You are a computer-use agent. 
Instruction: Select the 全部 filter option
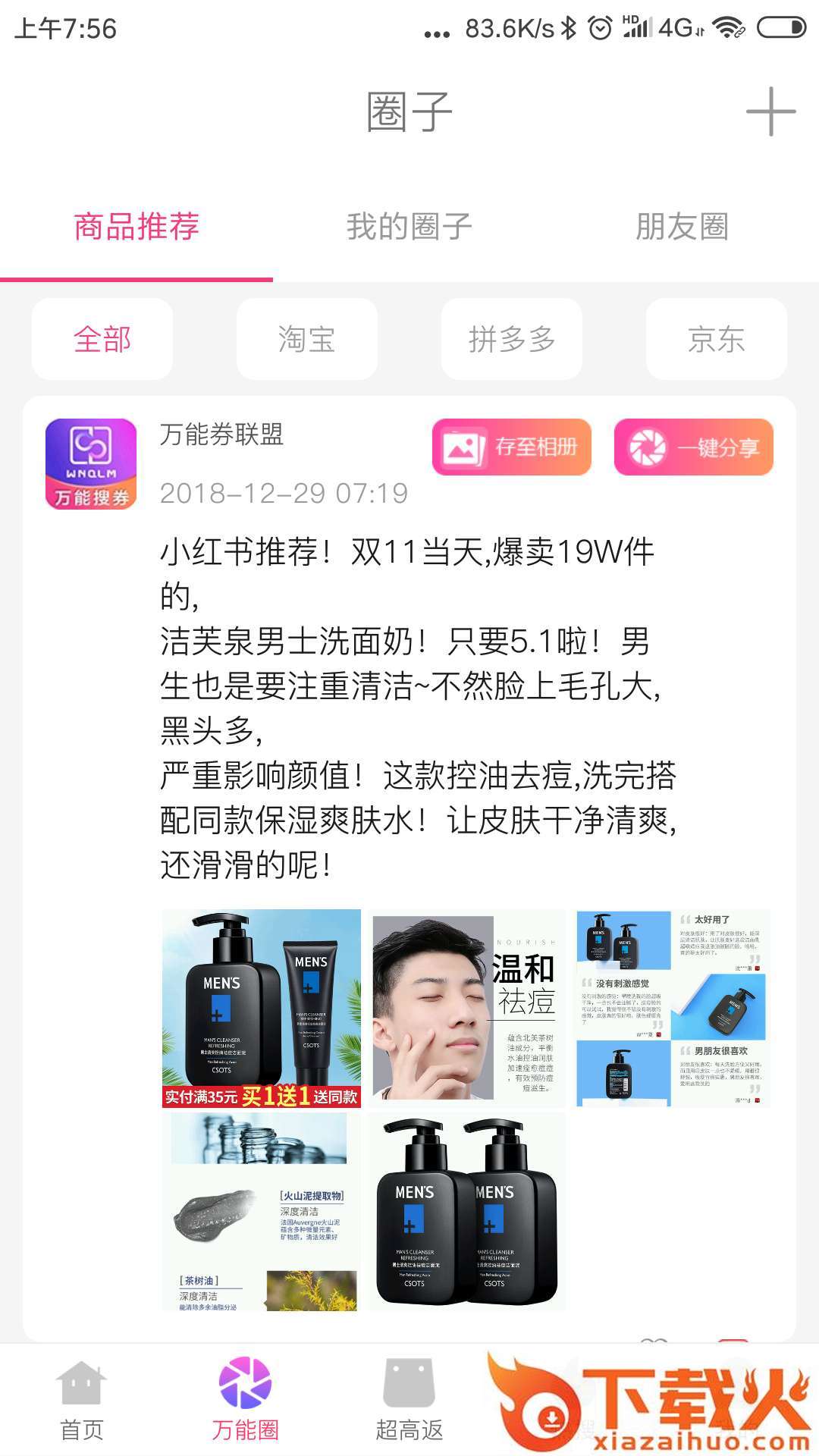[x=102, y=339]
